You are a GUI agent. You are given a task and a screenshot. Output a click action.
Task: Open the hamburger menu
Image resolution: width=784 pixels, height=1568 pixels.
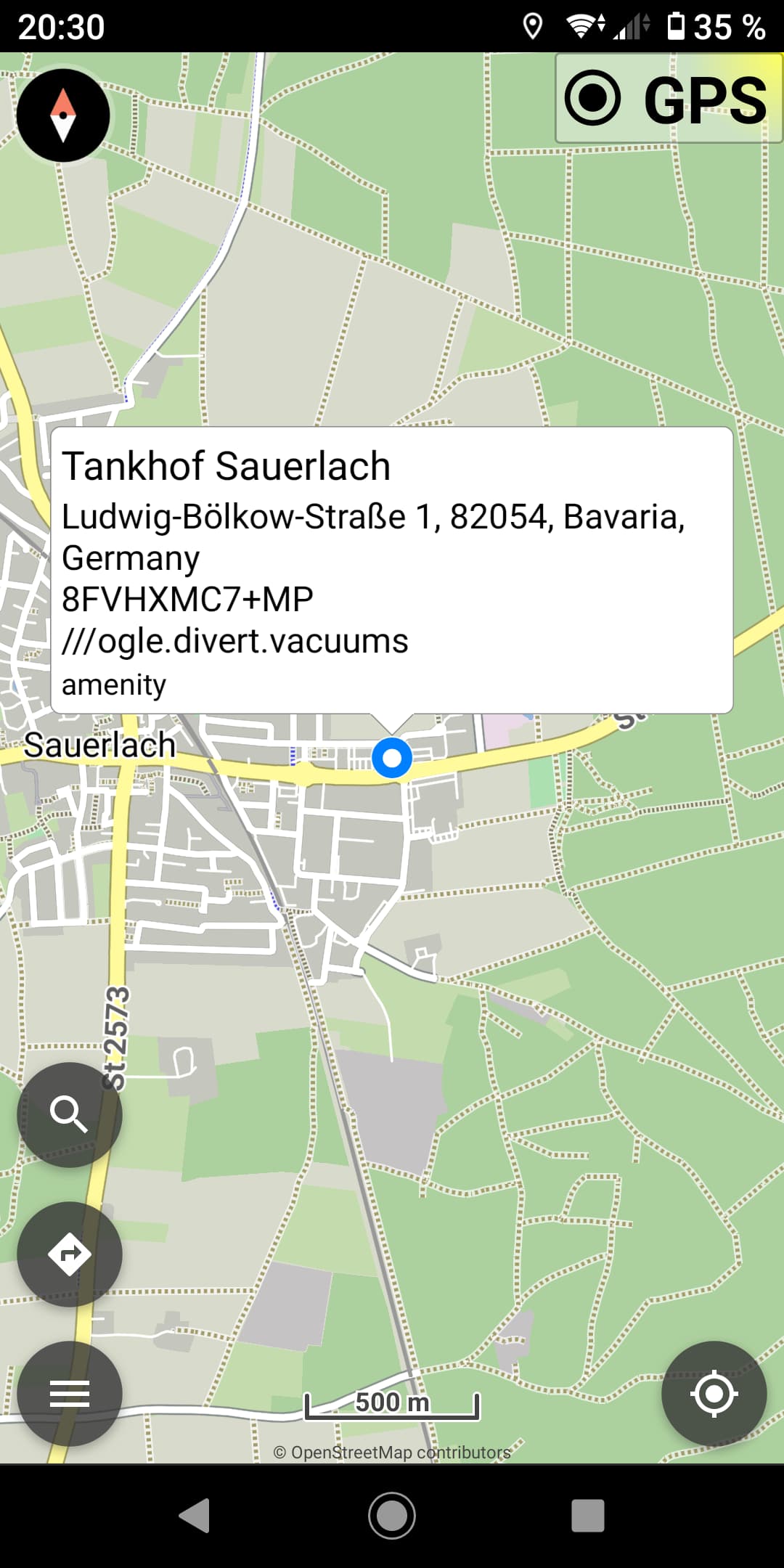[x=69, y=1393]
